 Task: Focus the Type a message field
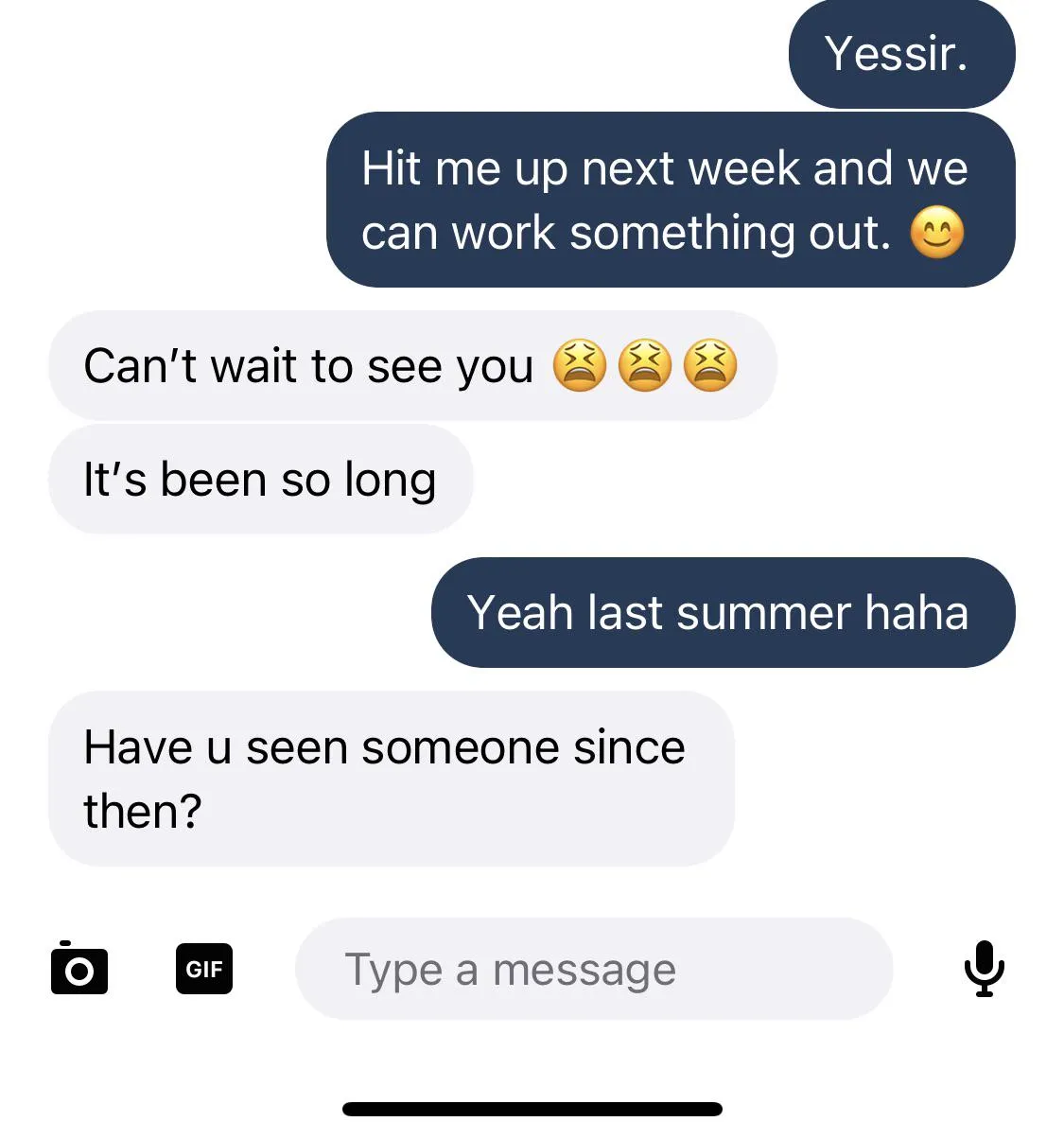[x=593, y=970]
